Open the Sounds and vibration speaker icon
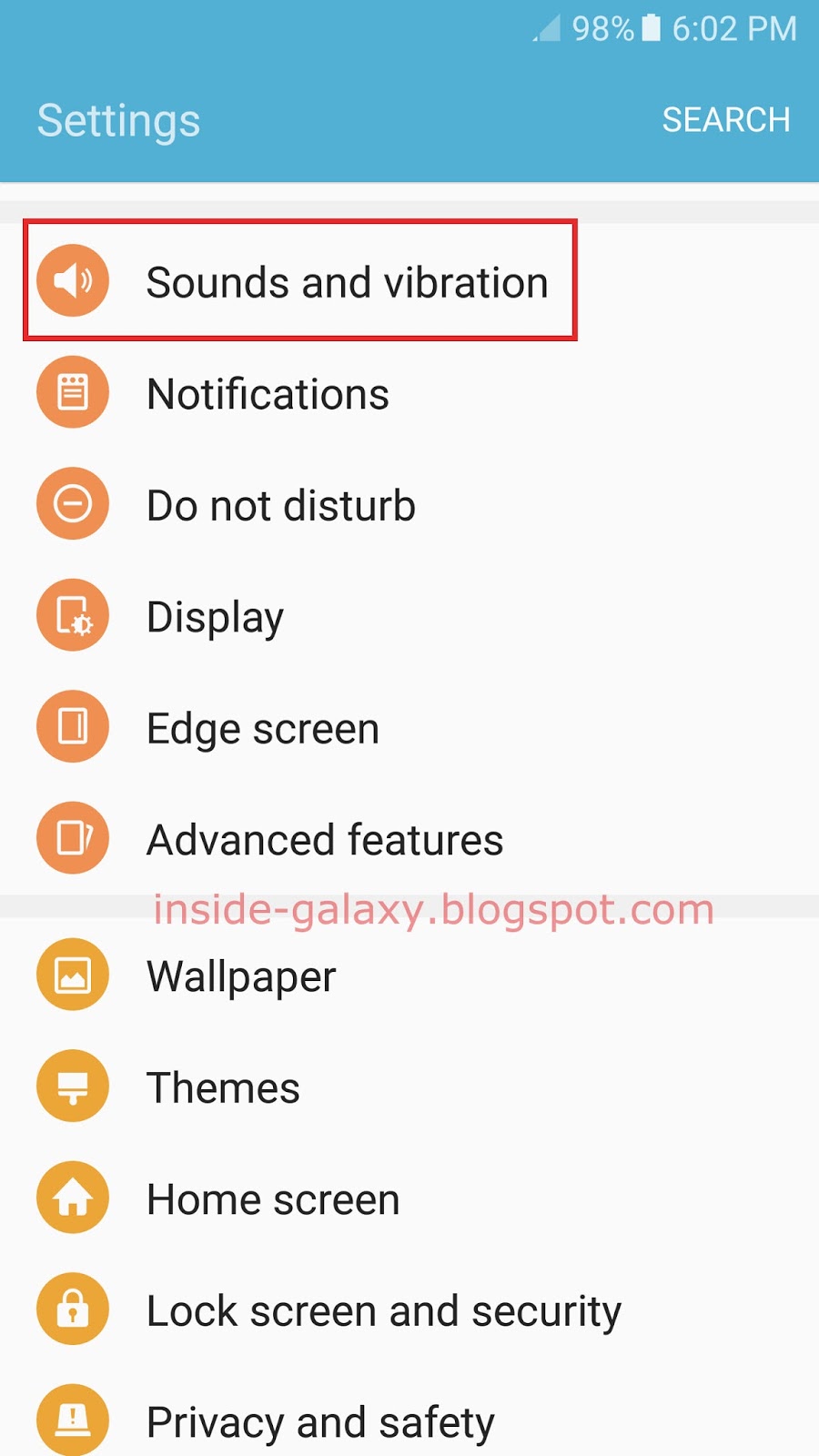The image size is (819, 1456). click(x=73, y=280)
